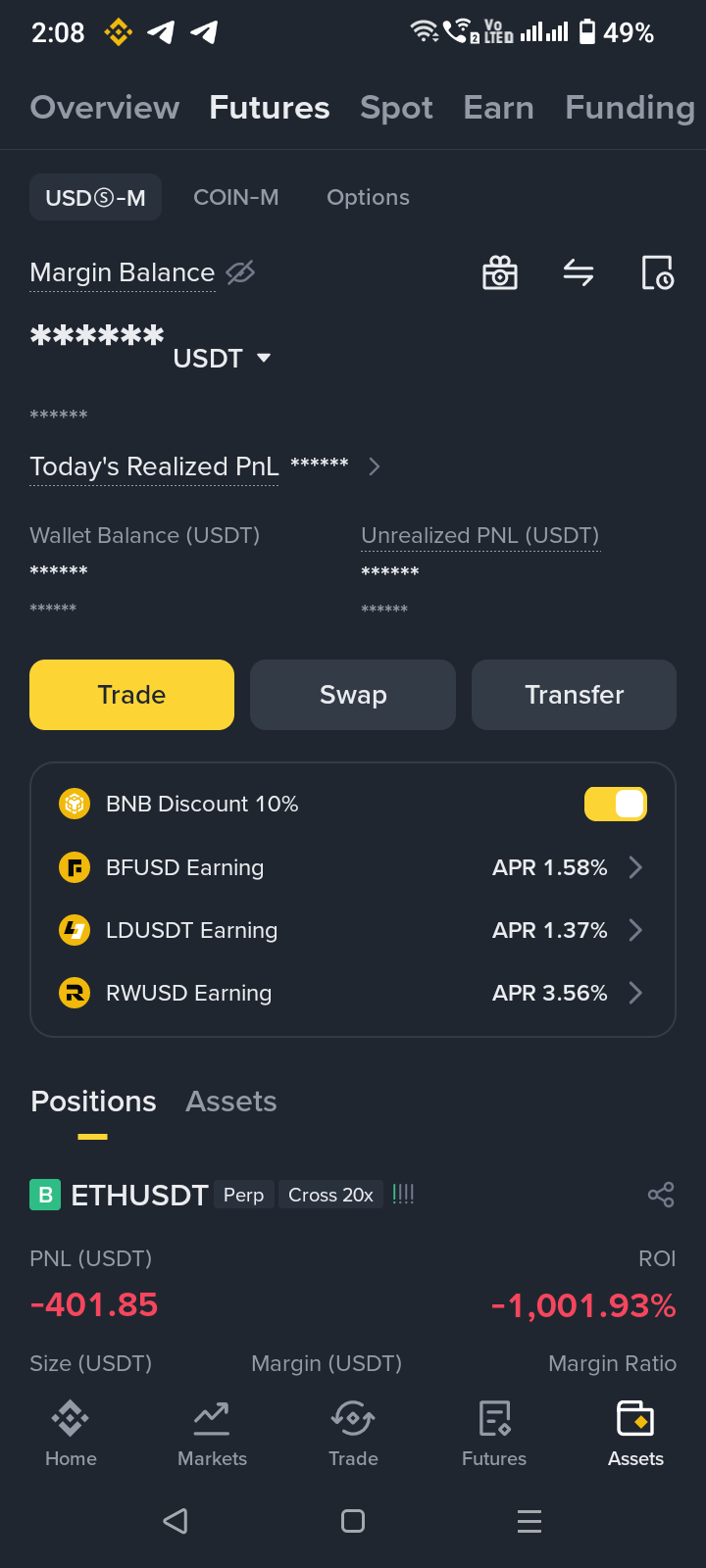View Today's Realized PnL details

pos(374,466)
